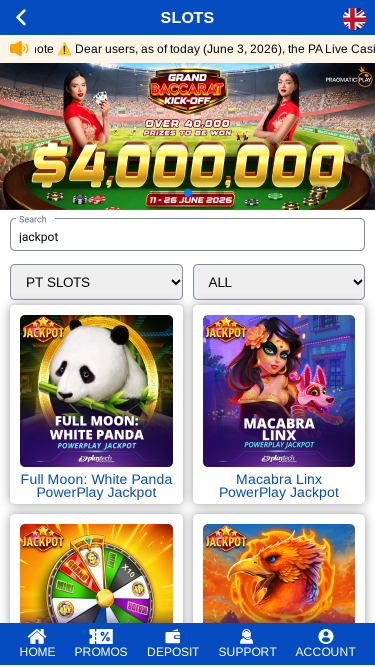Open the DEPOSIT tab

(173, 644)
